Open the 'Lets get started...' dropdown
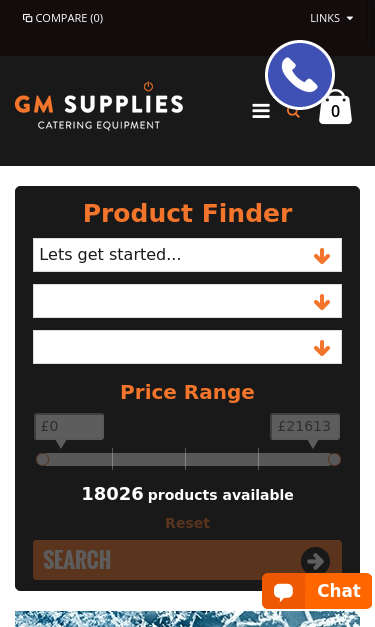Image resolution: width=375 pixels, height=627 pixels. [x=187, y=255]
